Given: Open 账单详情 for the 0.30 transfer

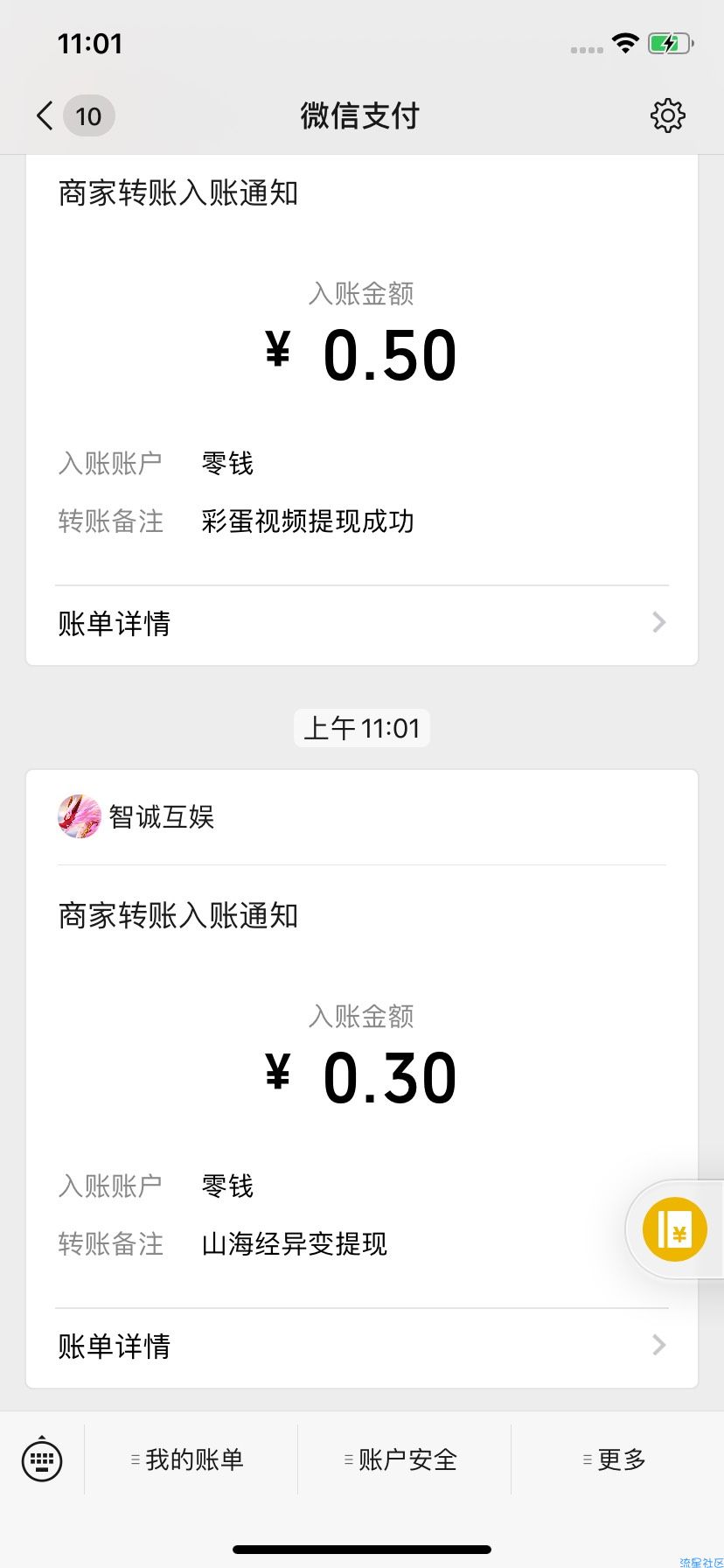Looking at the screenshot, I should pyautogui.click(x=362, y=1347).
